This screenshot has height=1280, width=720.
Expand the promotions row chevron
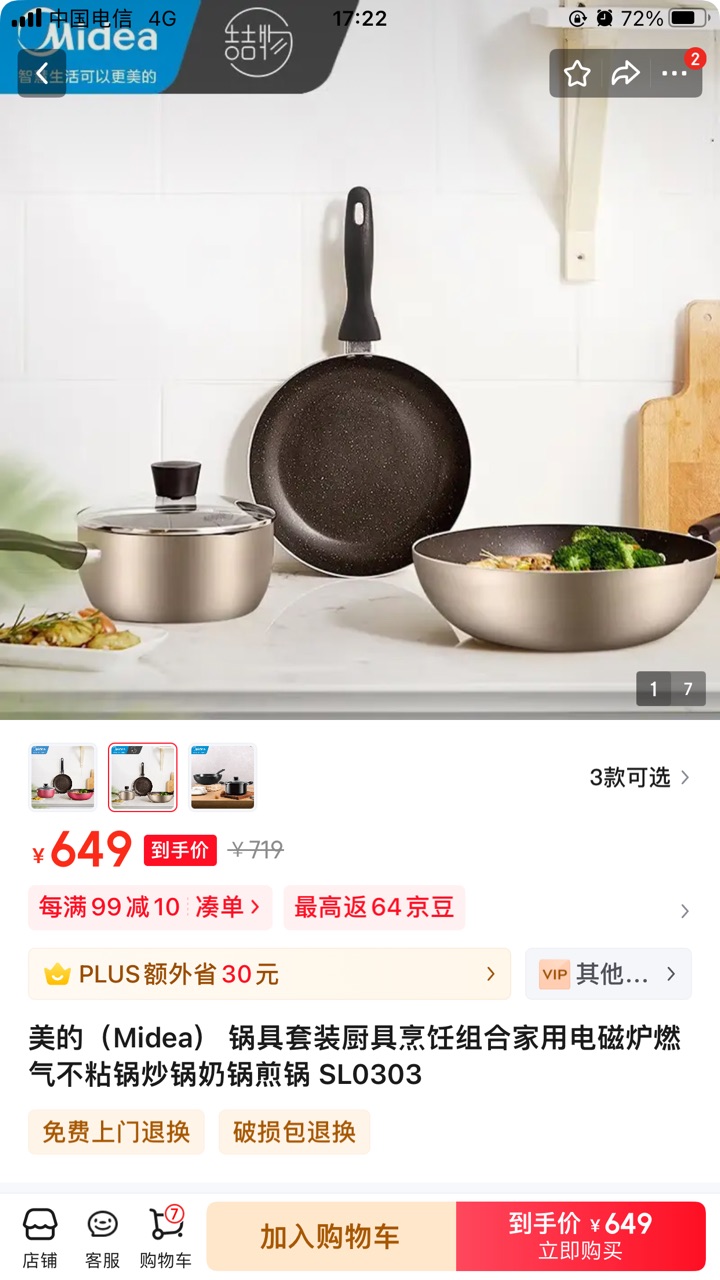pos(685,911)
